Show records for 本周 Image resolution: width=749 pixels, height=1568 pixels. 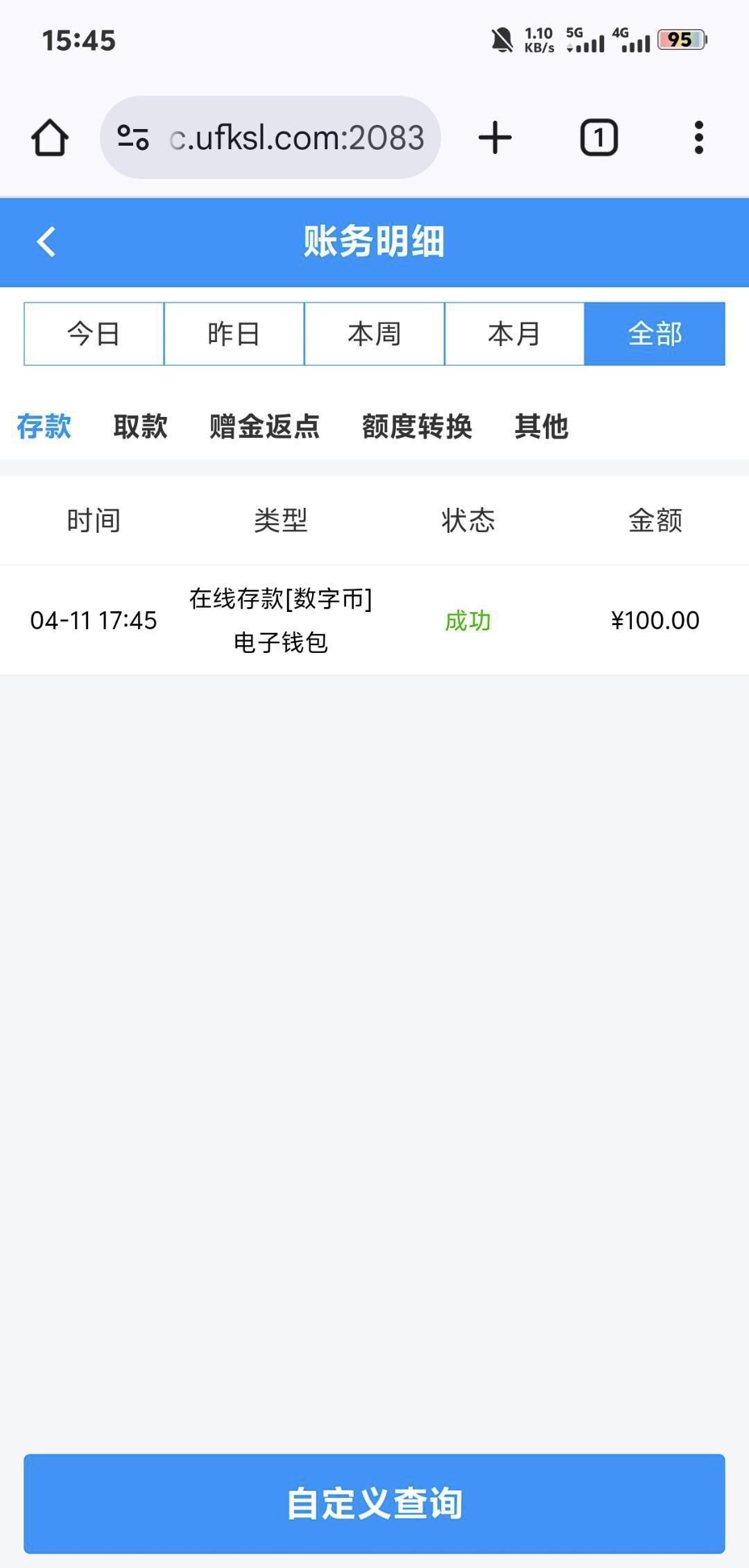click(x=374, y=334)
